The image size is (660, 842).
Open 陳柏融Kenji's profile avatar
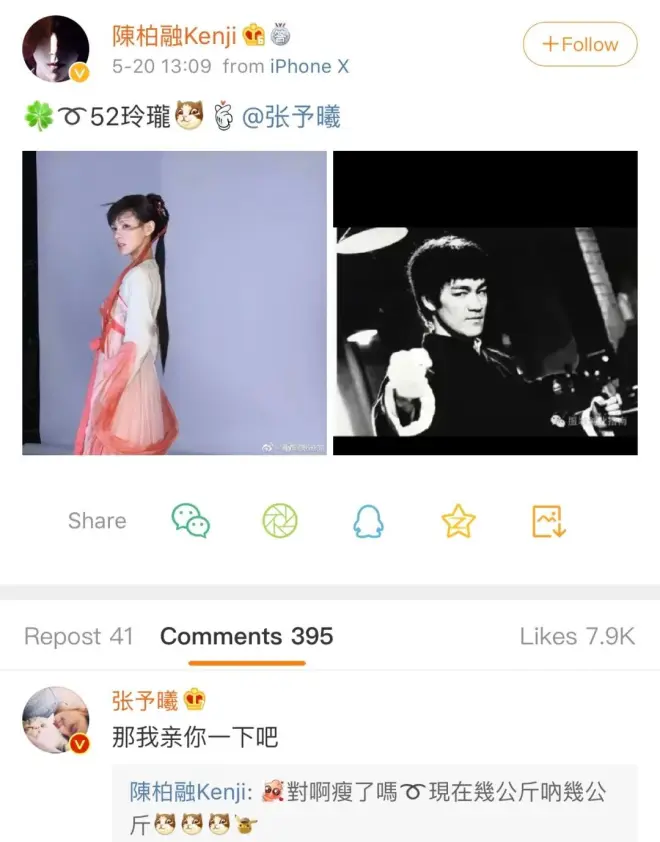[x=56, y=49]
